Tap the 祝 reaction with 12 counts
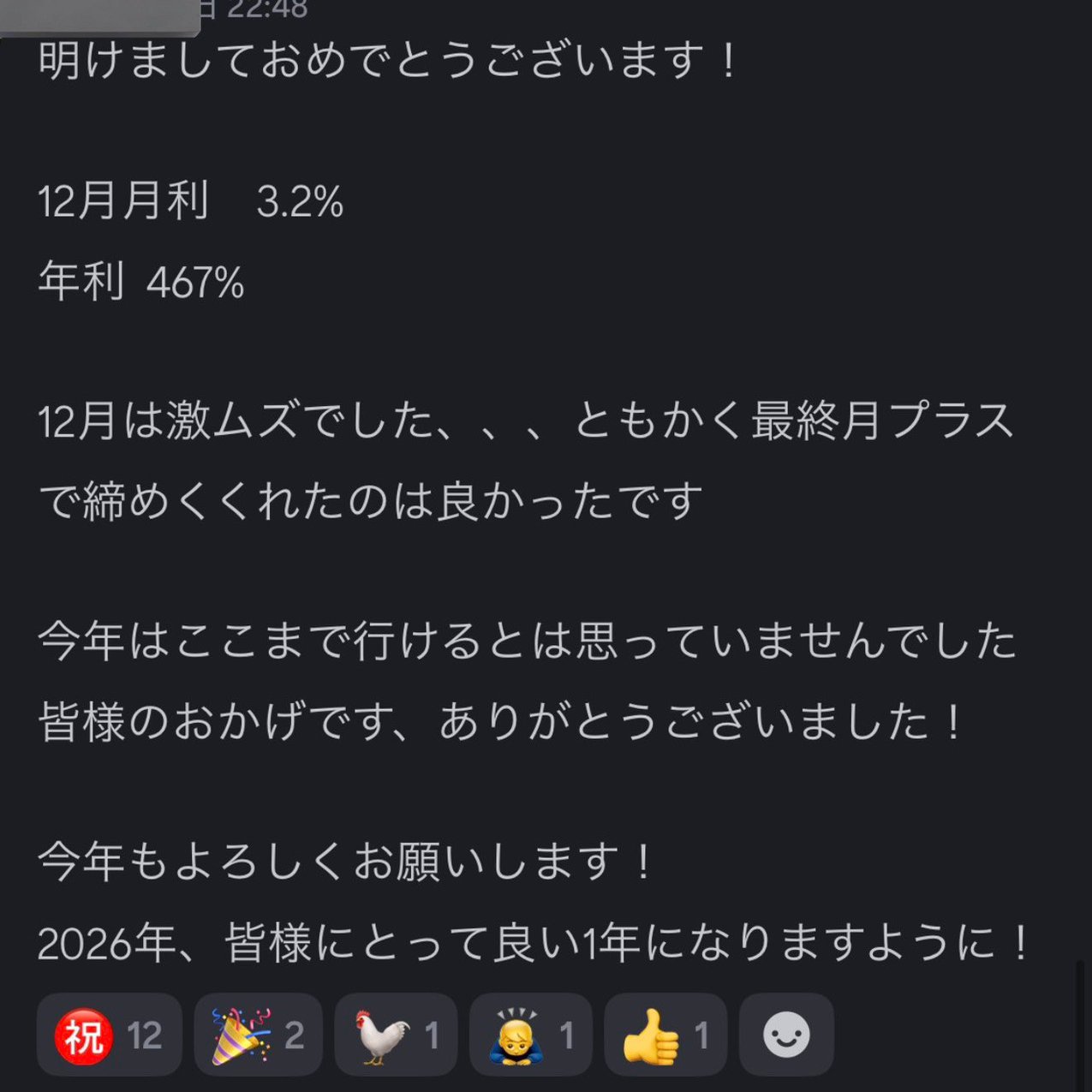This screenshot has width=1092, height=1092. point(109,1035)
